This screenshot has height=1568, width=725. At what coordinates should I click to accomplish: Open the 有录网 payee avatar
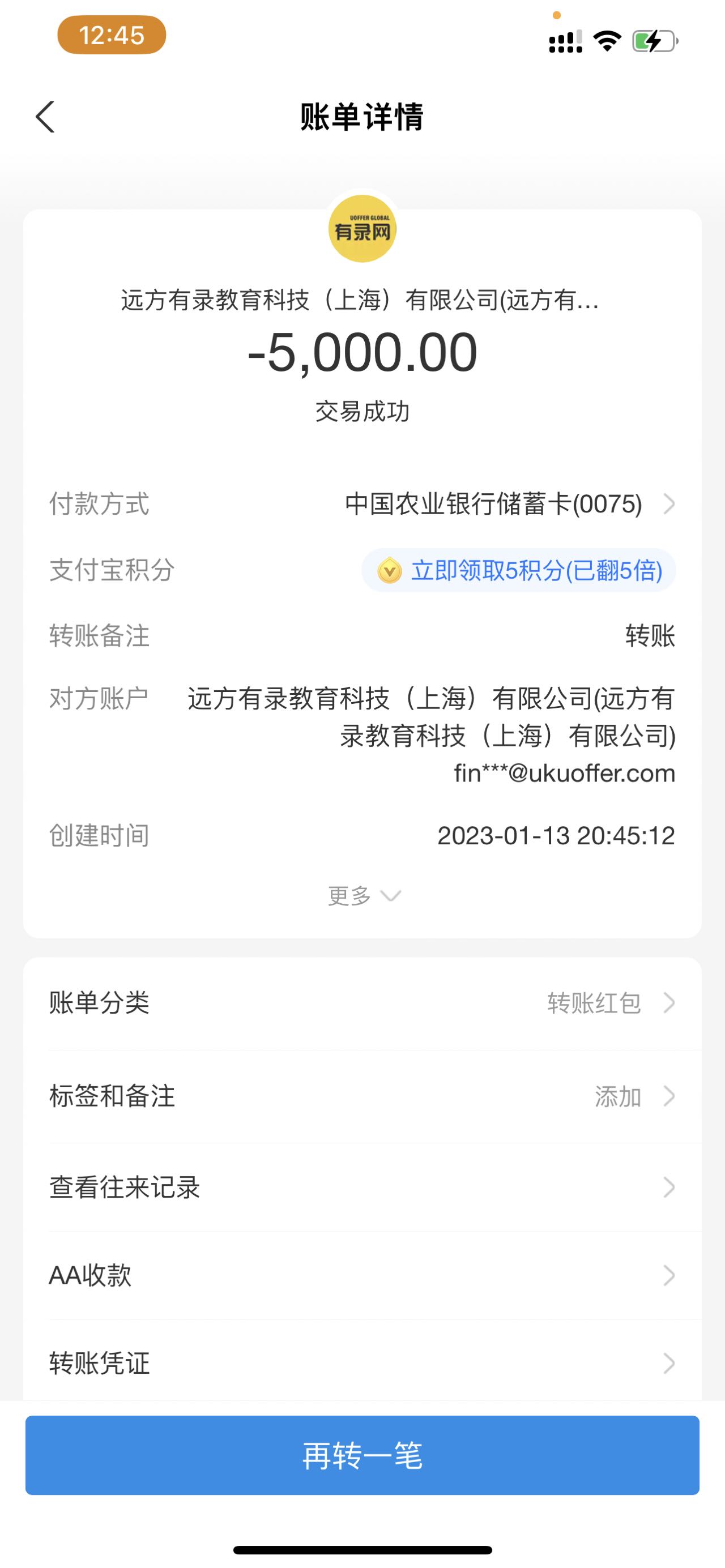pyautogui.click(x=362, y=229)
